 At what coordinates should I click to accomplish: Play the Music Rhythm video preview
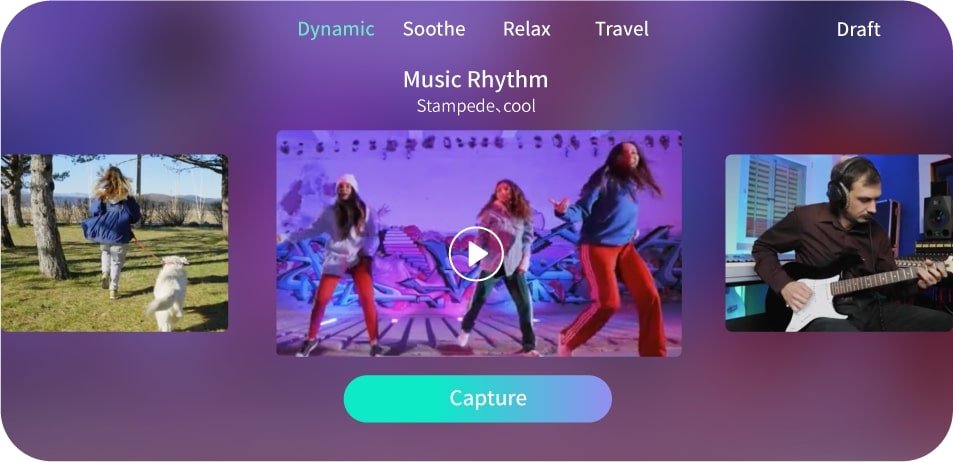(476, 254)
